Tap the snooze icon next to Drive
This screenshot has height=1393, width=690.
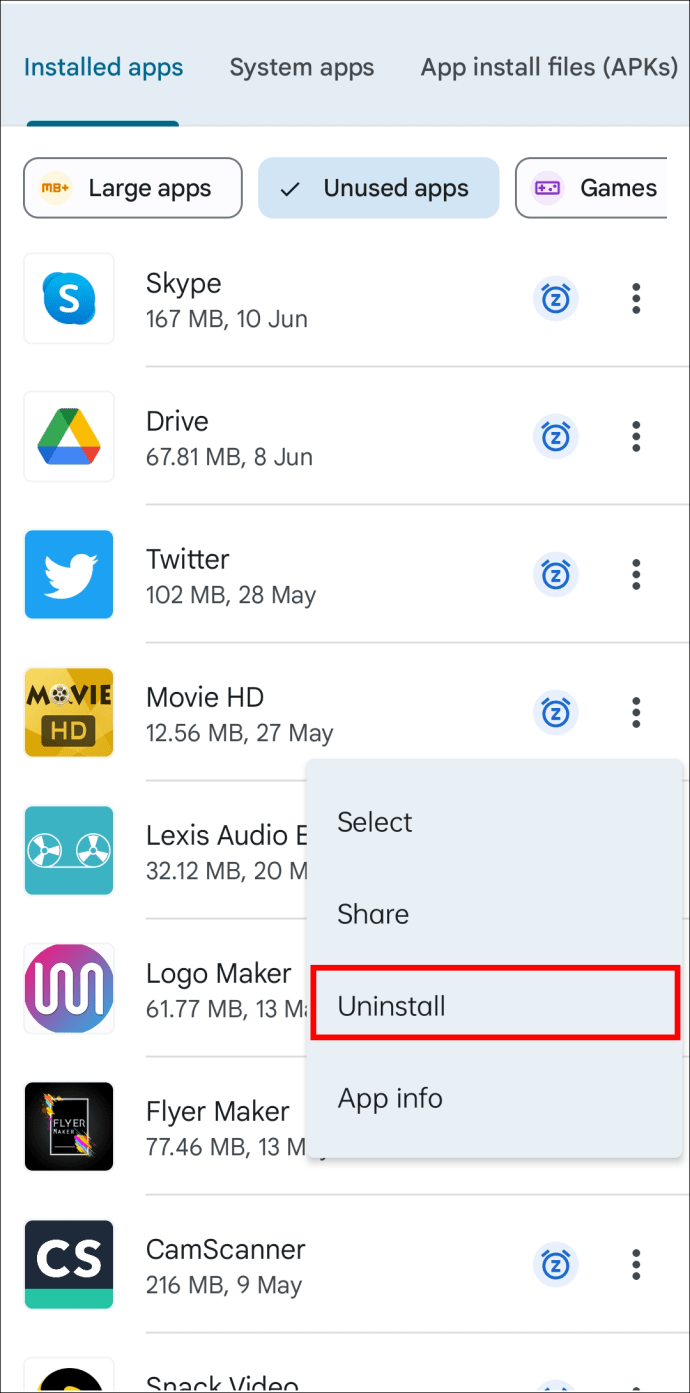(555, 436)
